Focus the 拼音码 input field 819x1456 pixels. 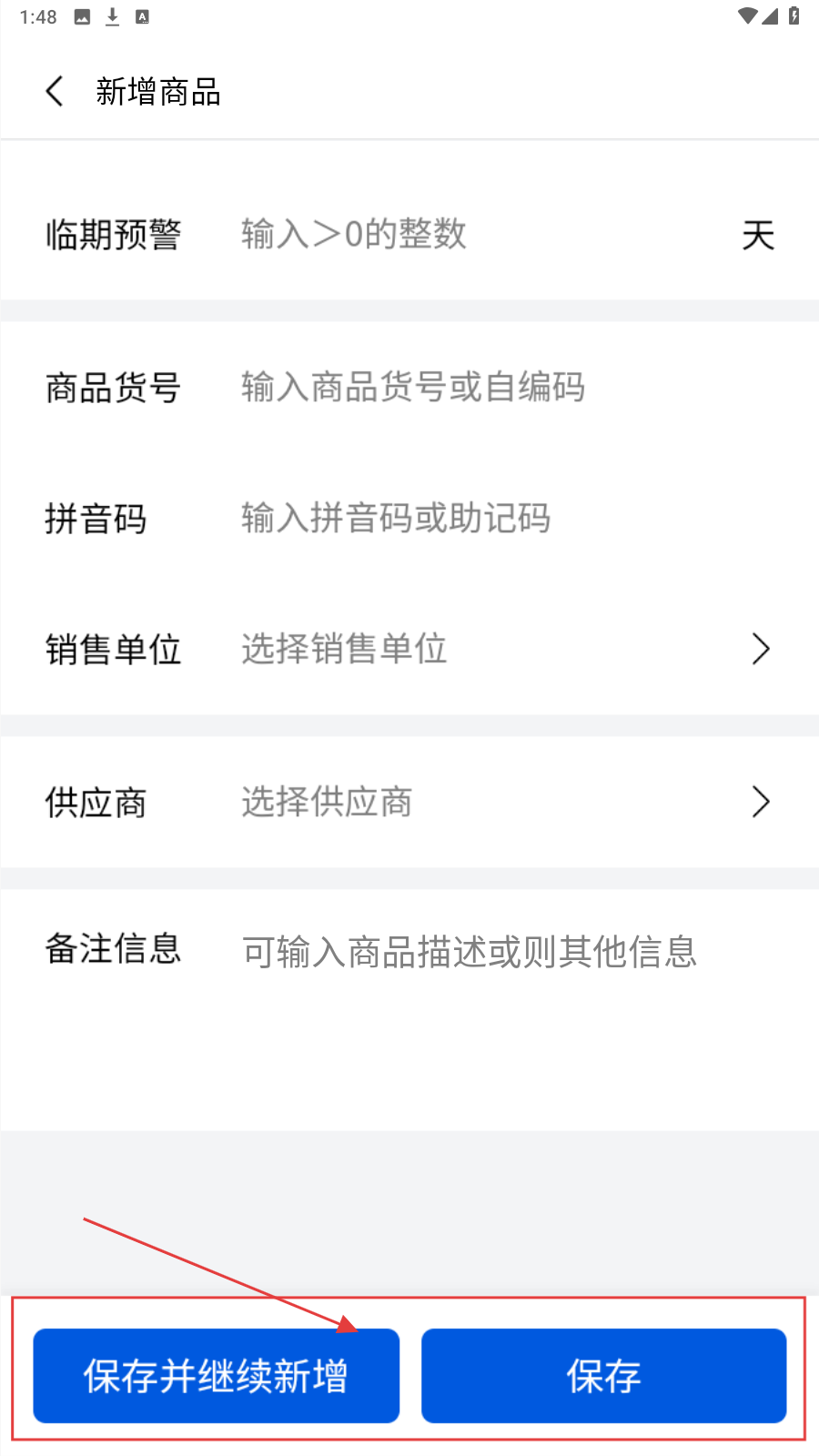(x=491, y=519)
